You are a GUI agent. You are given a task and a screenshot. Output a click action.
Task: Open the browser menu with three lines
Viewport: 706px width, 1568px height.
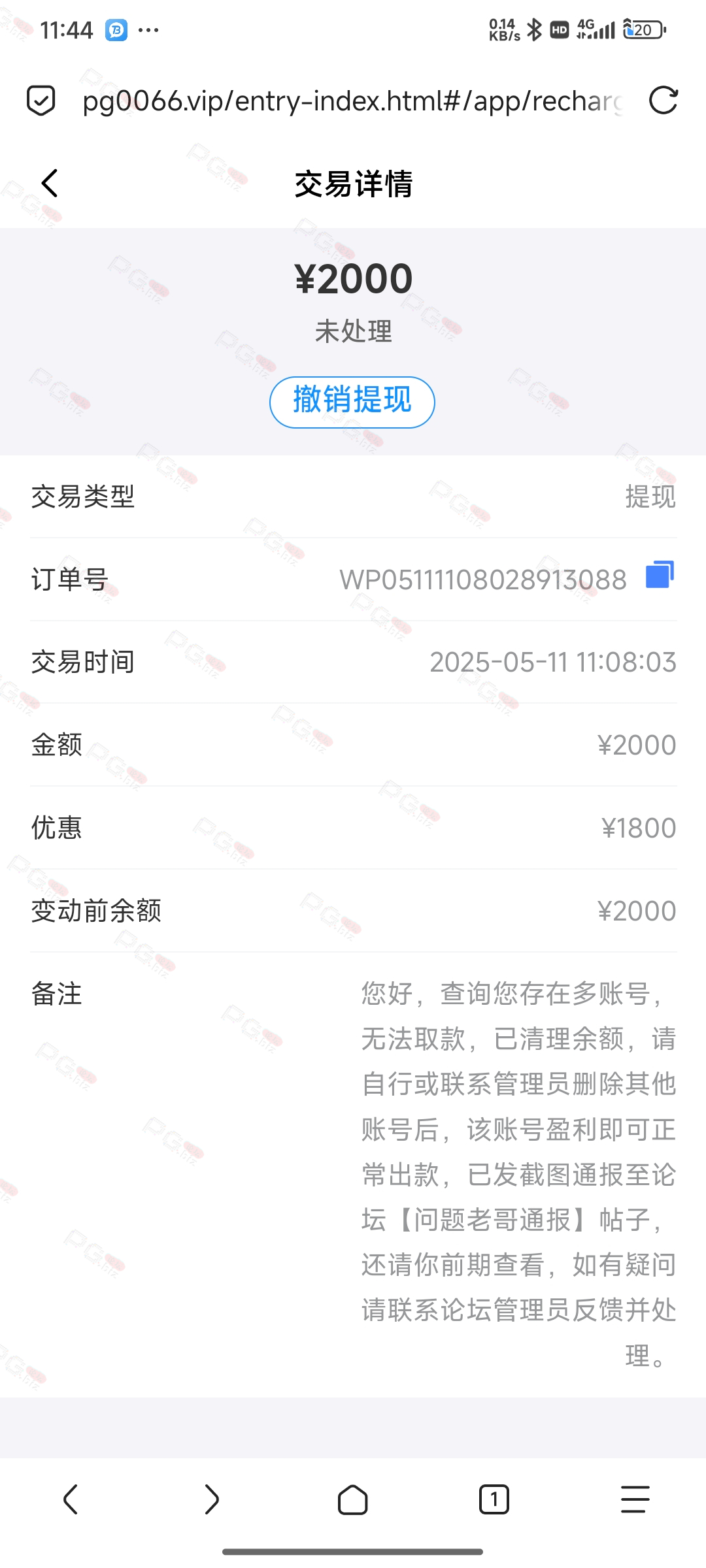click(635, 1499)
